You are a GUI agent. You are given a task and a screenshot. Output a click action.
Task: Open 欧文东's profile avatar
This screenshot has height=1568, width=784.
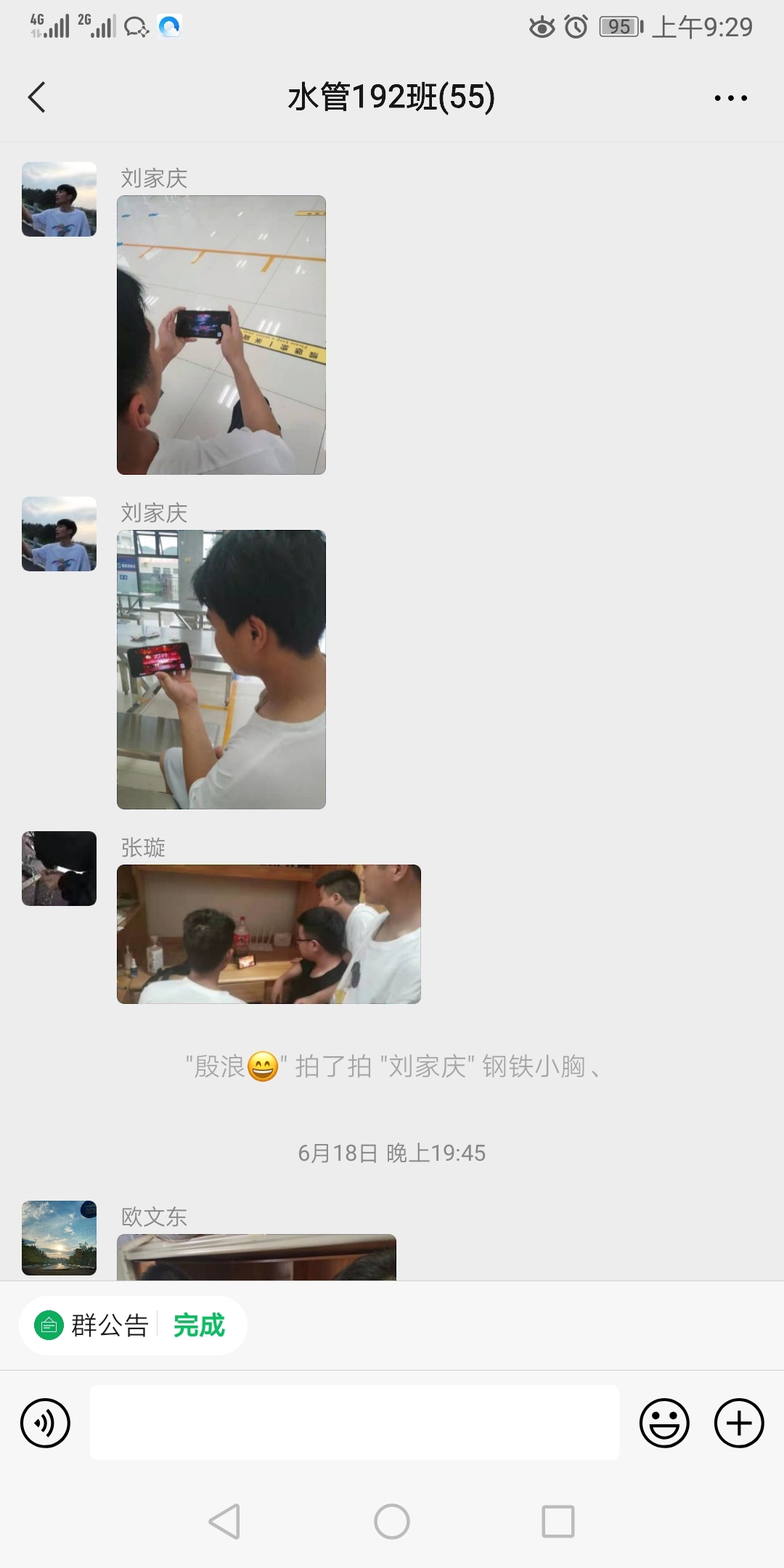coord(60,1238)
